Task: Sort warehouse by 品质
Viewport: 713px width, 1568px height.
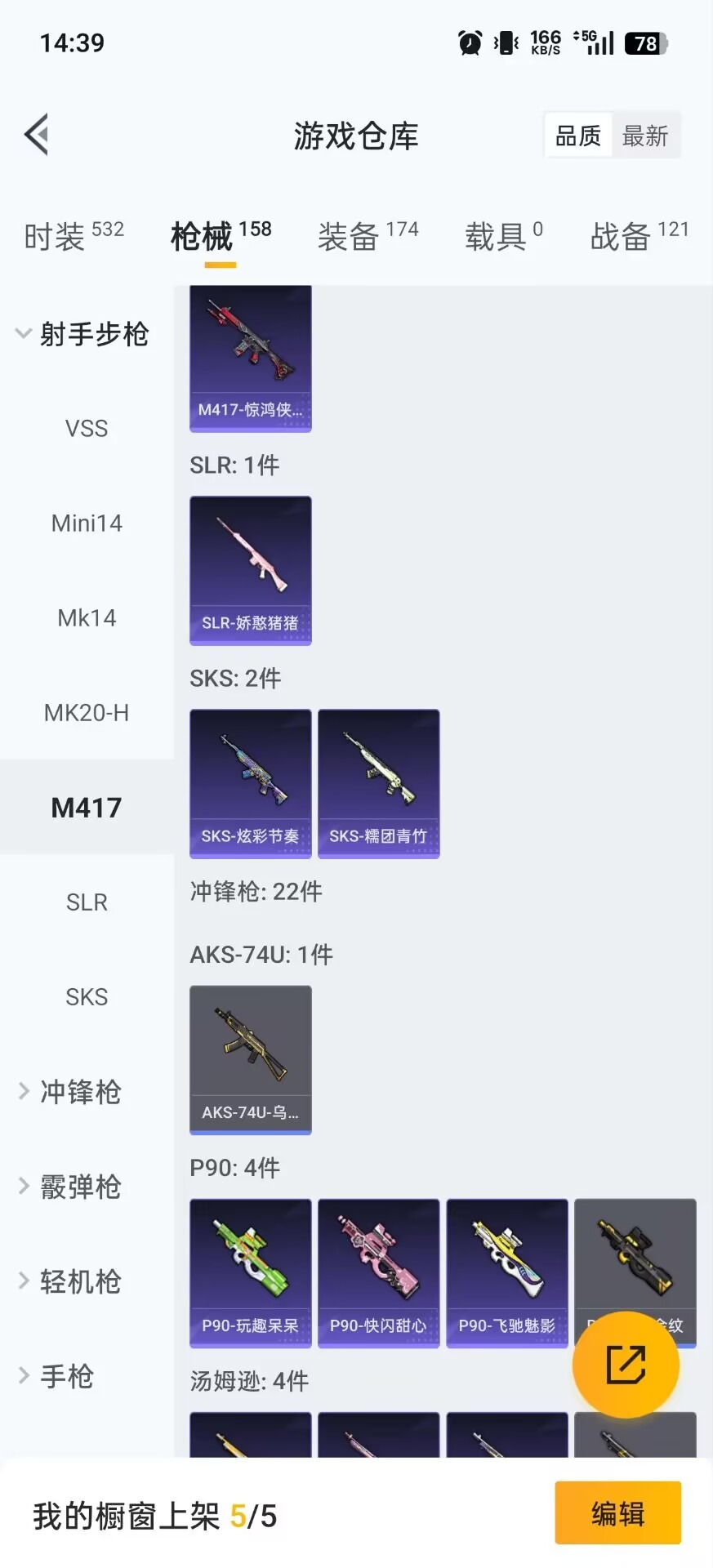Action: pos(578,136)
